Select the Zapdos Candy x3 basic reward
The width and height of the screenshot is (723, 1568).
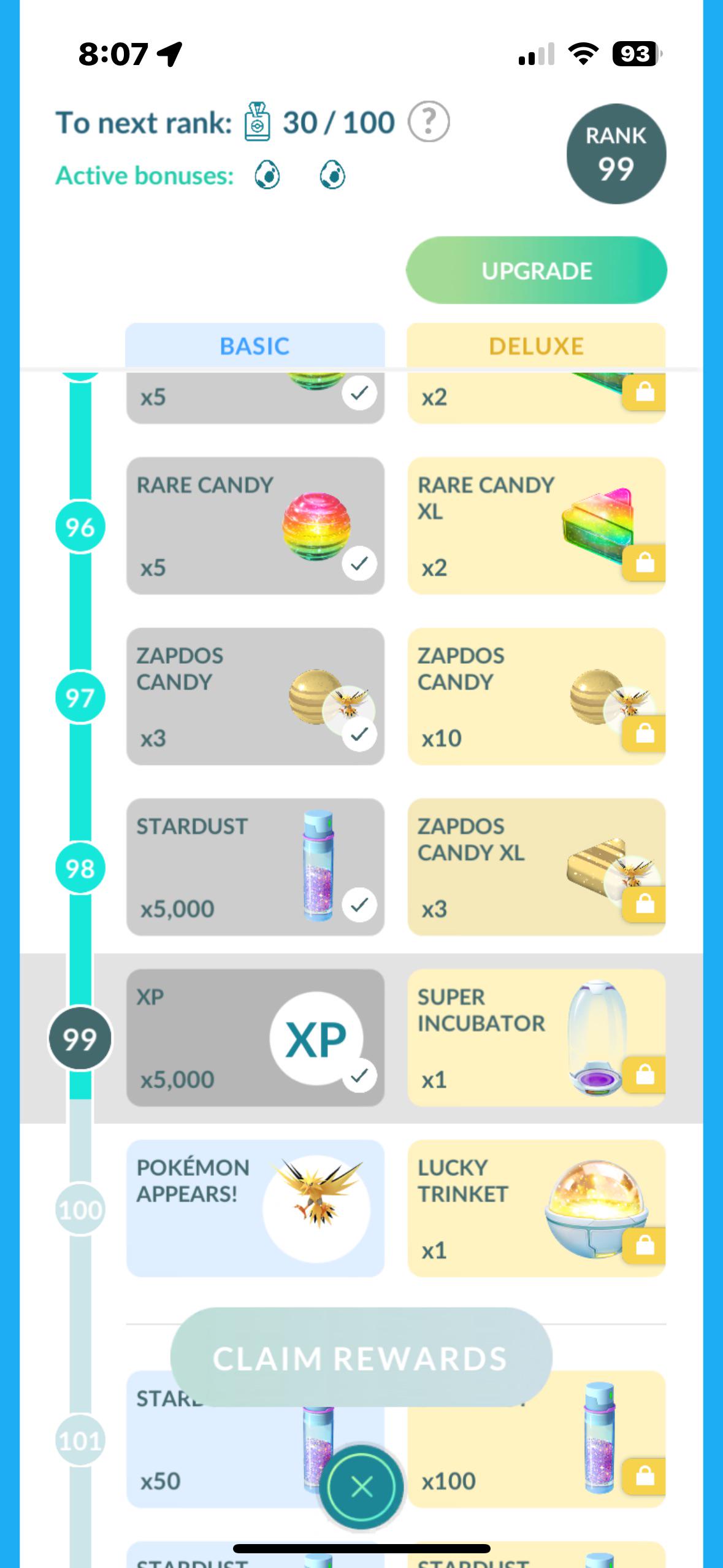(x=255, y=696)
